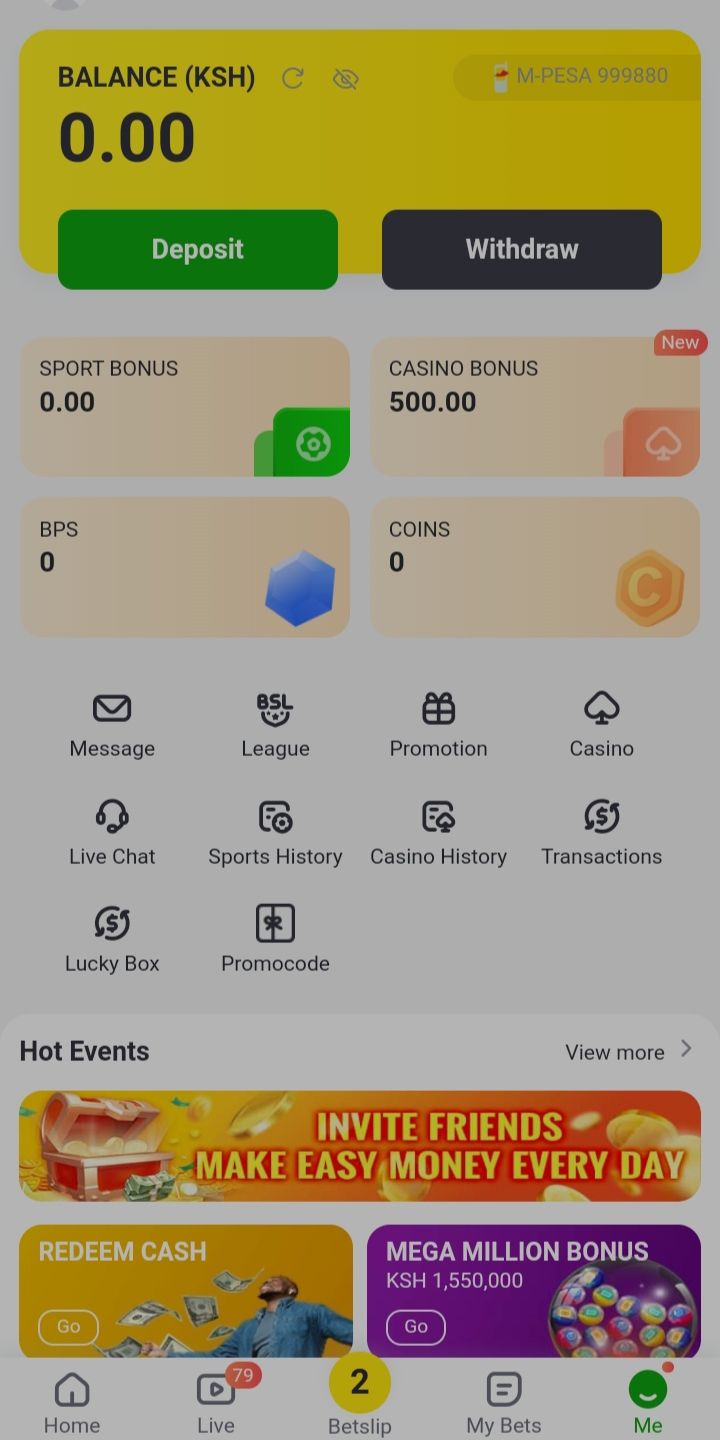Open the Coins card

(535, 566)
